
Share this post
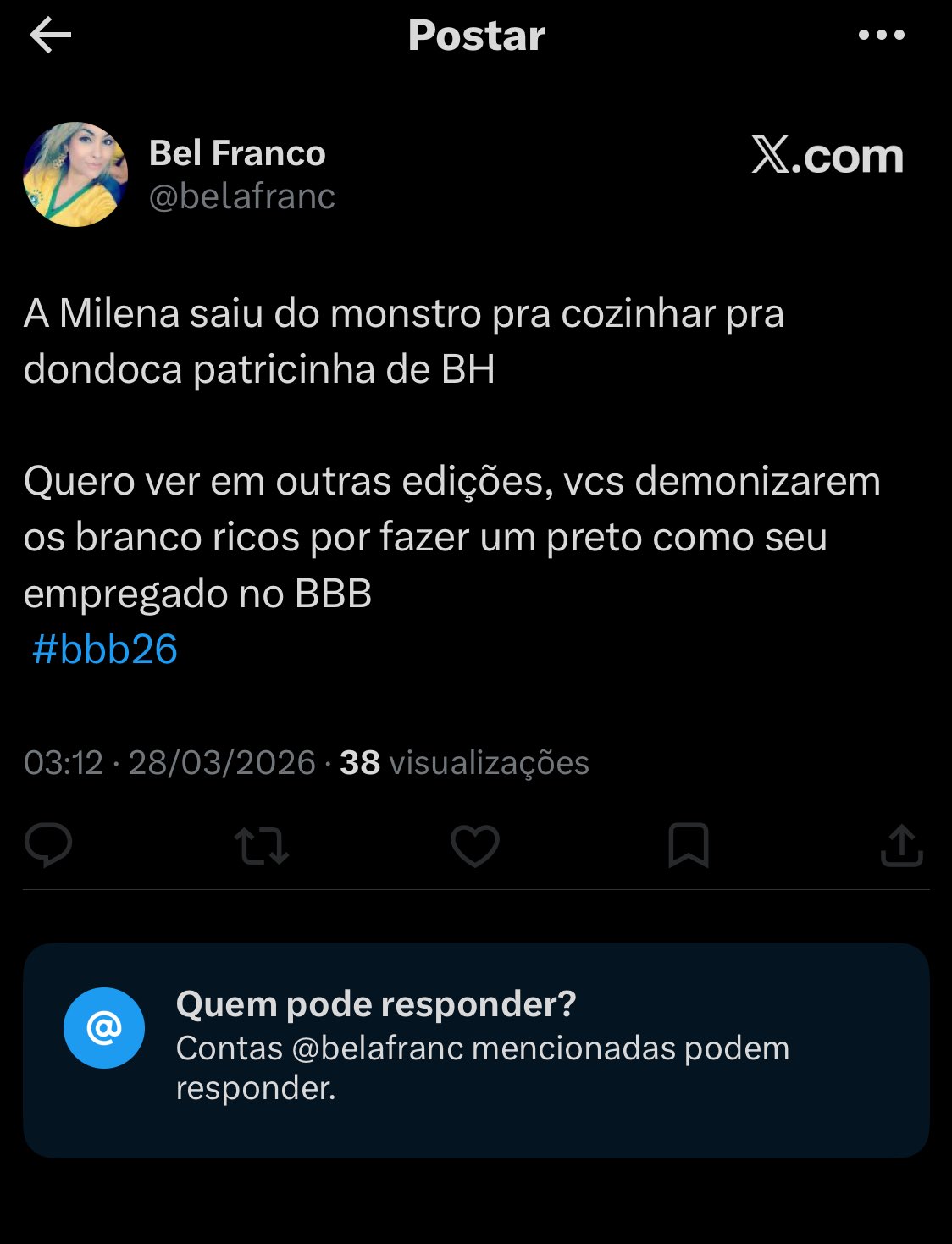pos(901,845)
